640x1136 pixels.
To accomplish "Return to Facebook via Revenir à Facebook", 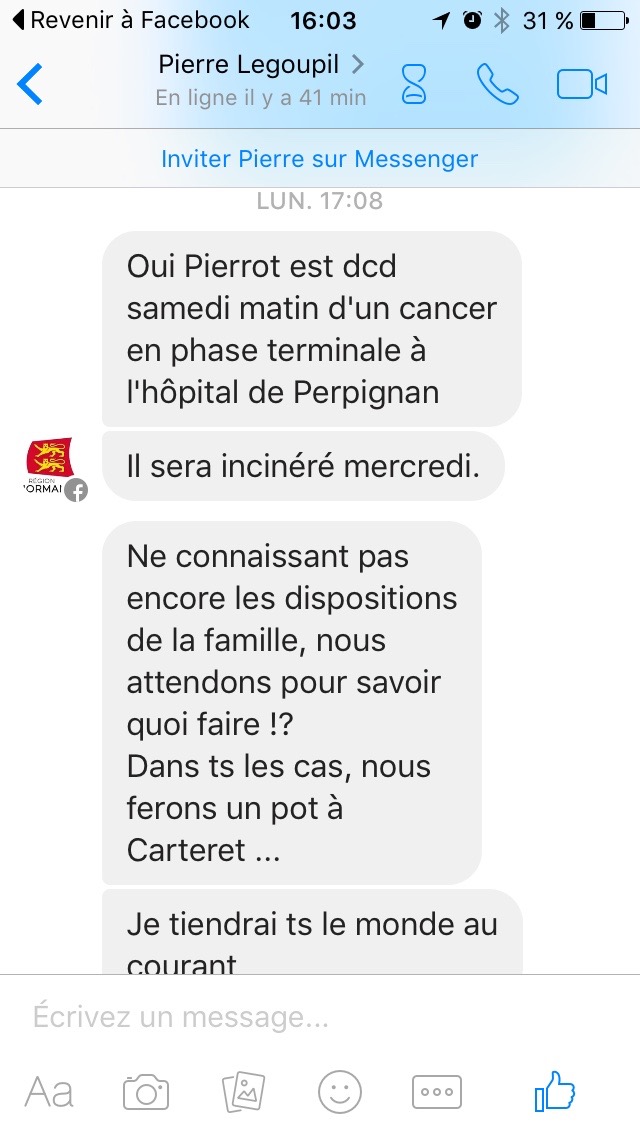I will point(130,20).
